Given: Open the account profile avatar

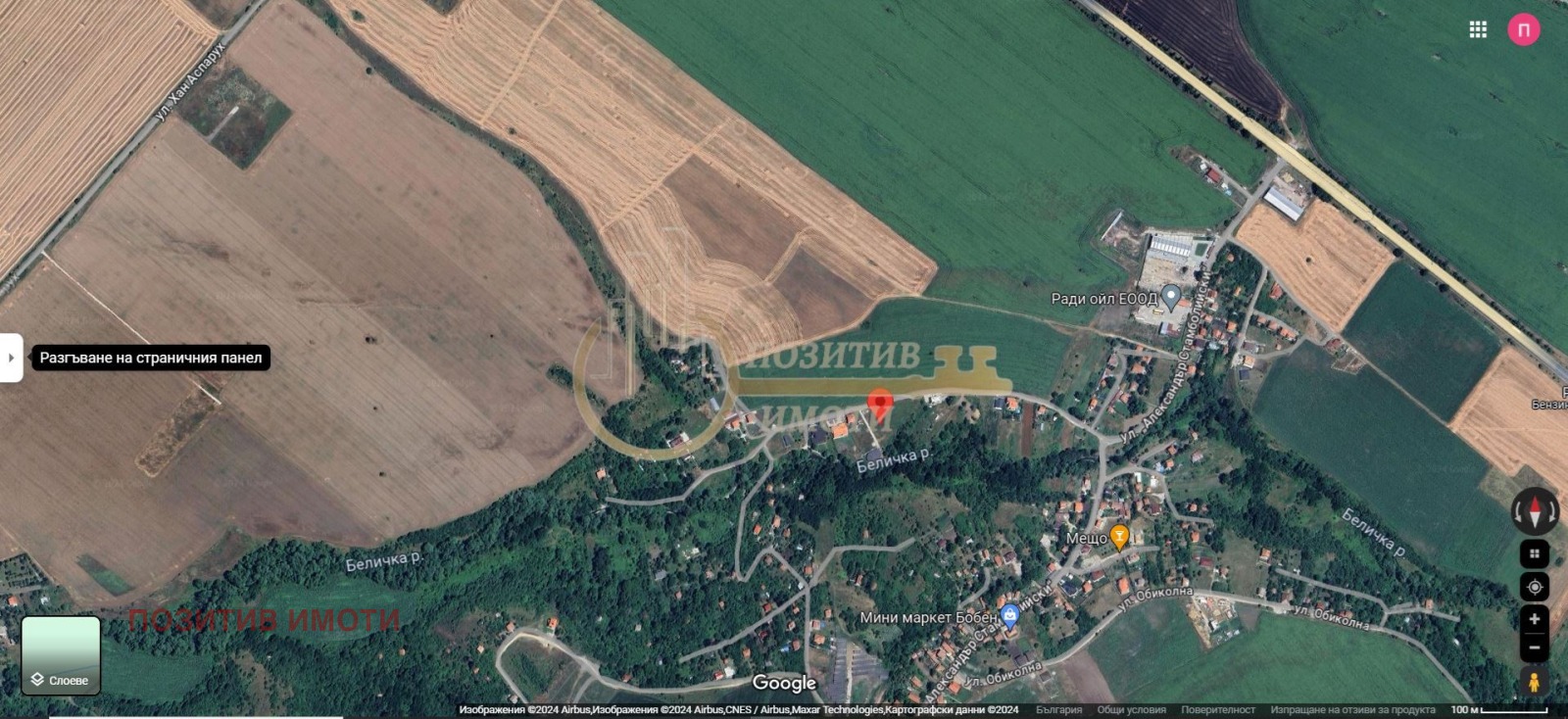Looking at the screenshot, I should (1523, 29).
